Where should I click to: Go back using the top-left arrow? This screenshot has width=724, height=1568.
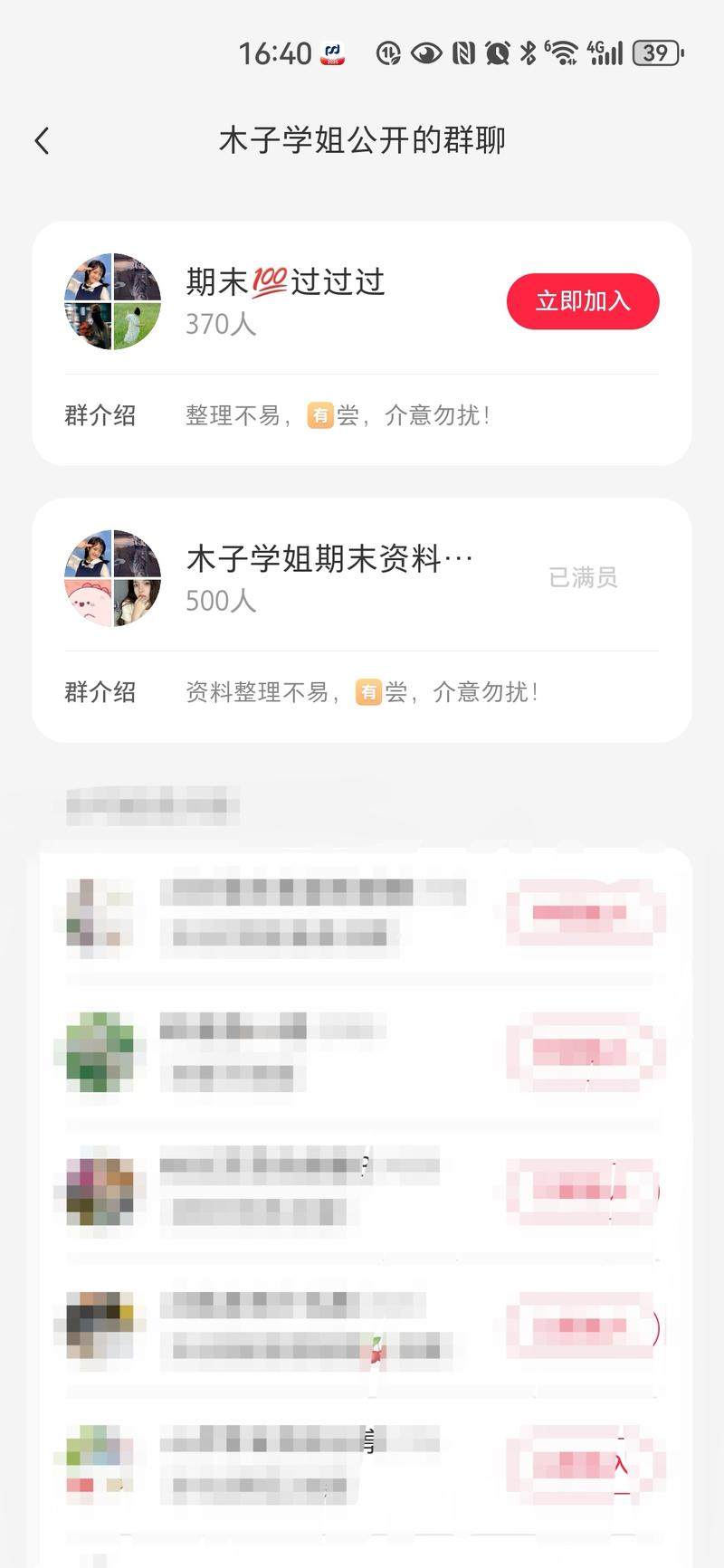click(x=42, y=140)
